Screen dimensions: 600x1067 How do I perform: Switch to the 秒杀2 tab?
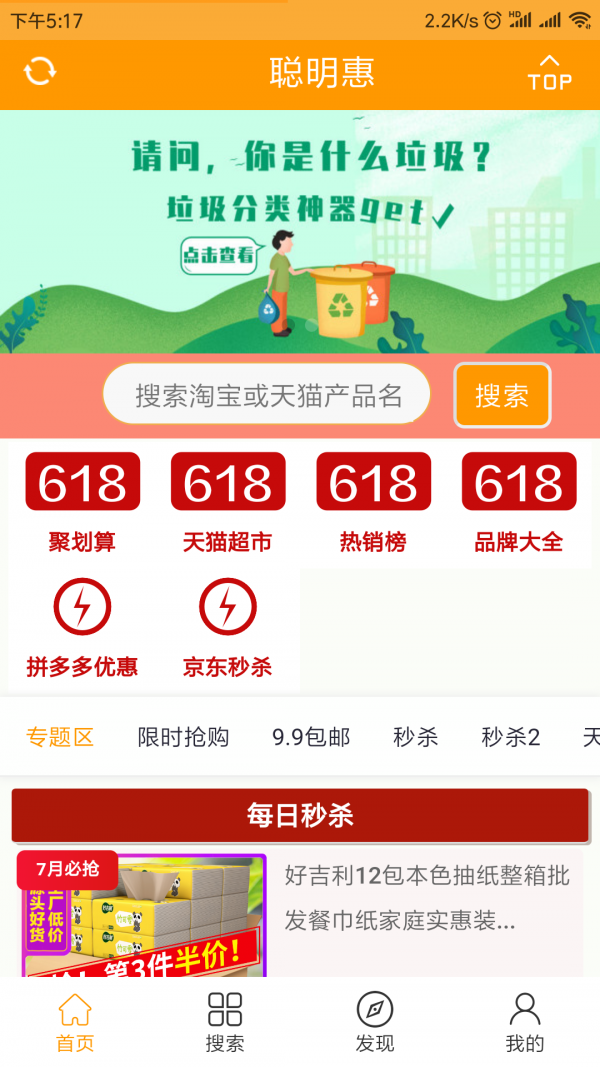(511, 738)
